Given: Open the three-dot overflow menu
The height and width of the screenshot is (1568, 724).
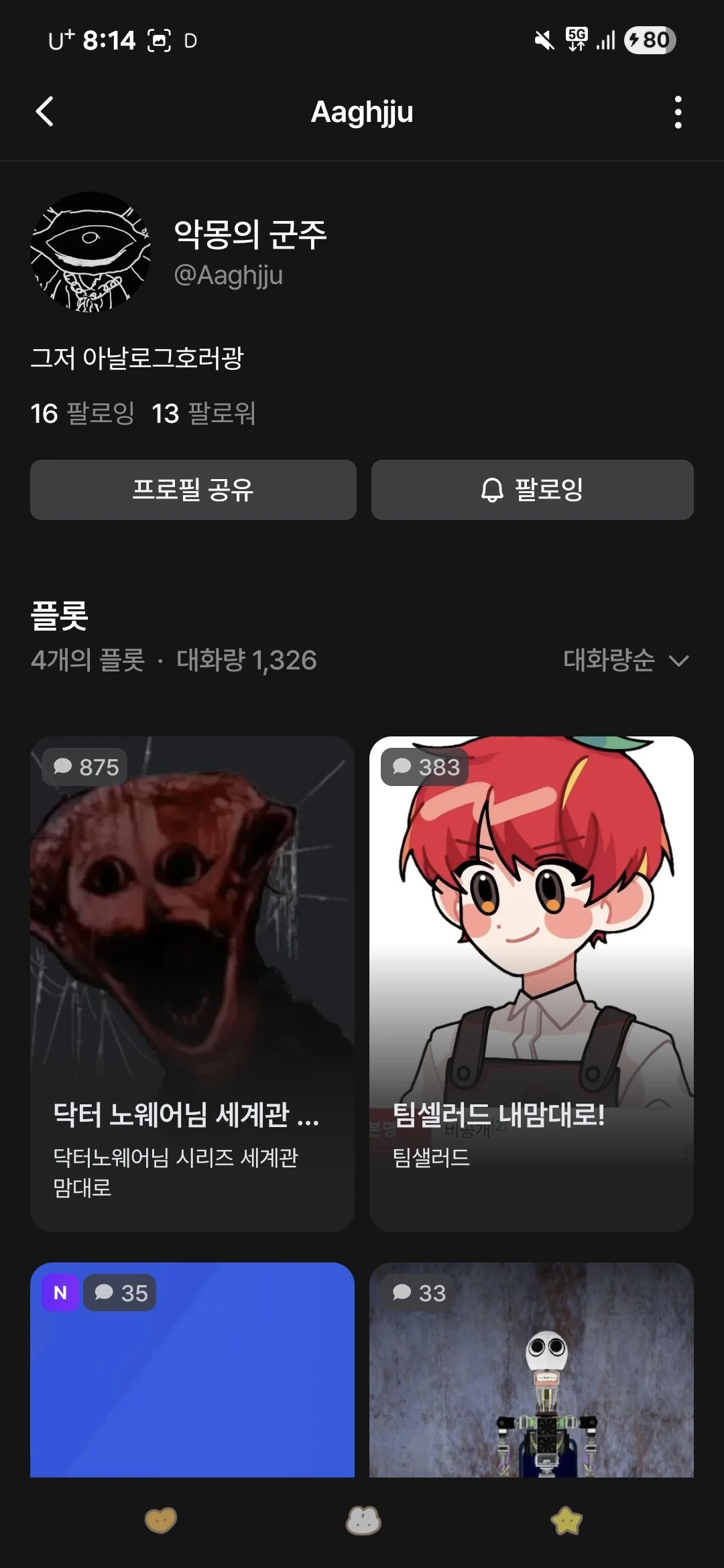Looking at the screenshot, I should pyautogui.click(x=678, y=112).
